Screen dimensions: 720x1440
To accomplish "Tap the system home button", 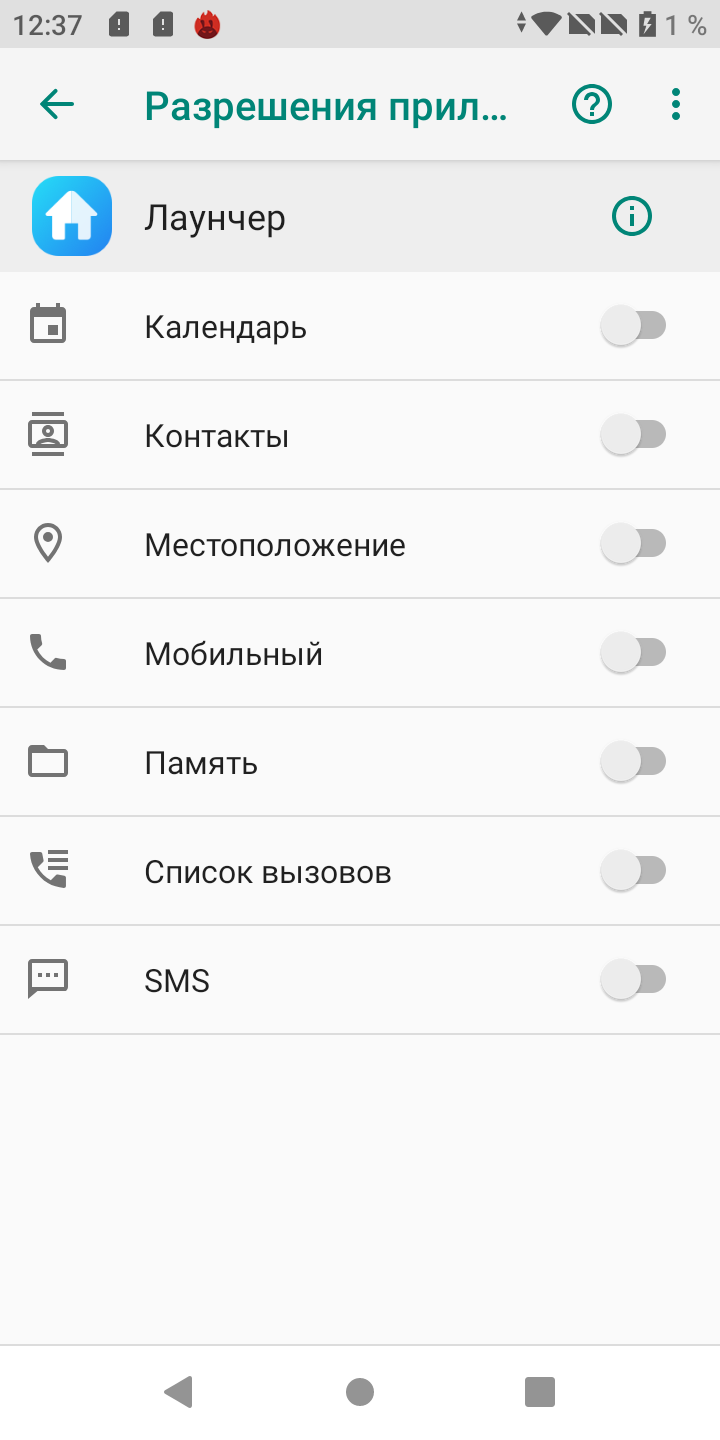I will tap(360, 1391).
